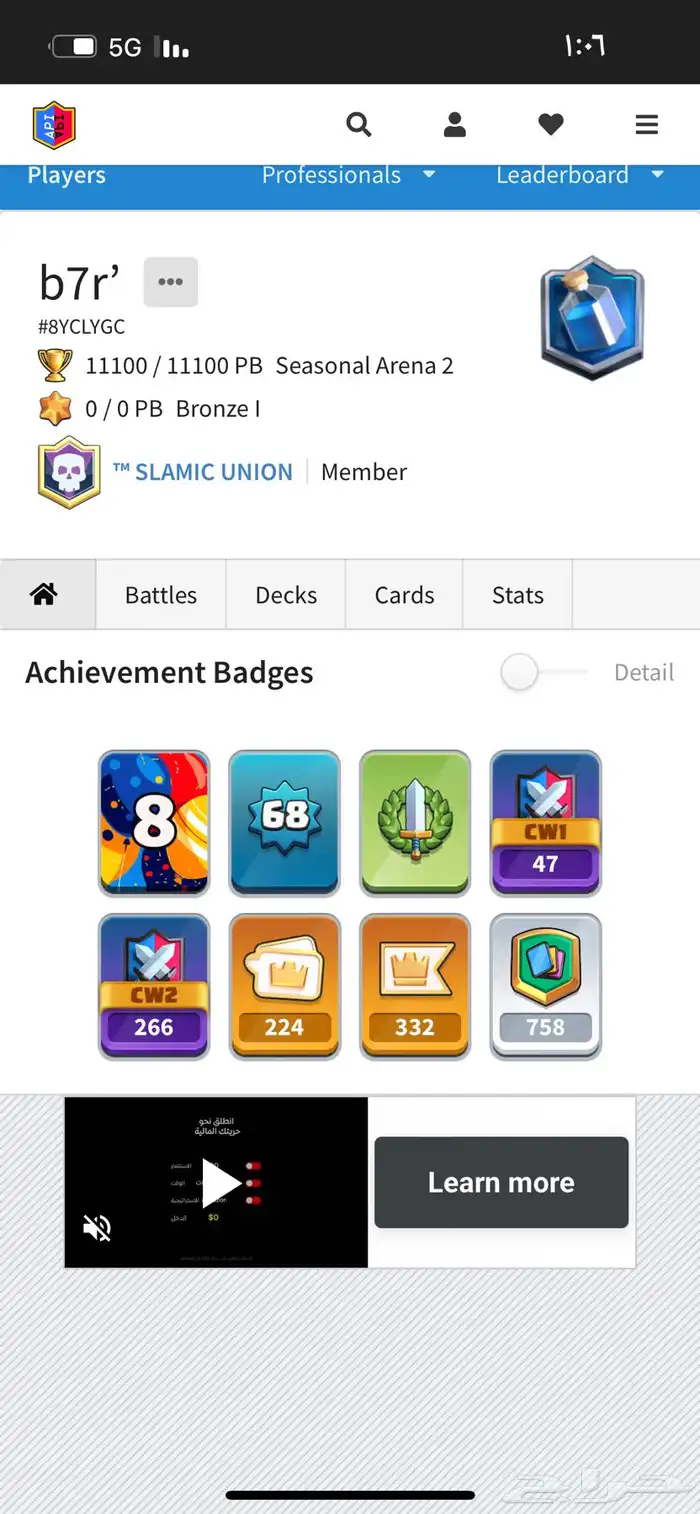
Task: Switch to the Decks tab
Action: pos(286,595)
